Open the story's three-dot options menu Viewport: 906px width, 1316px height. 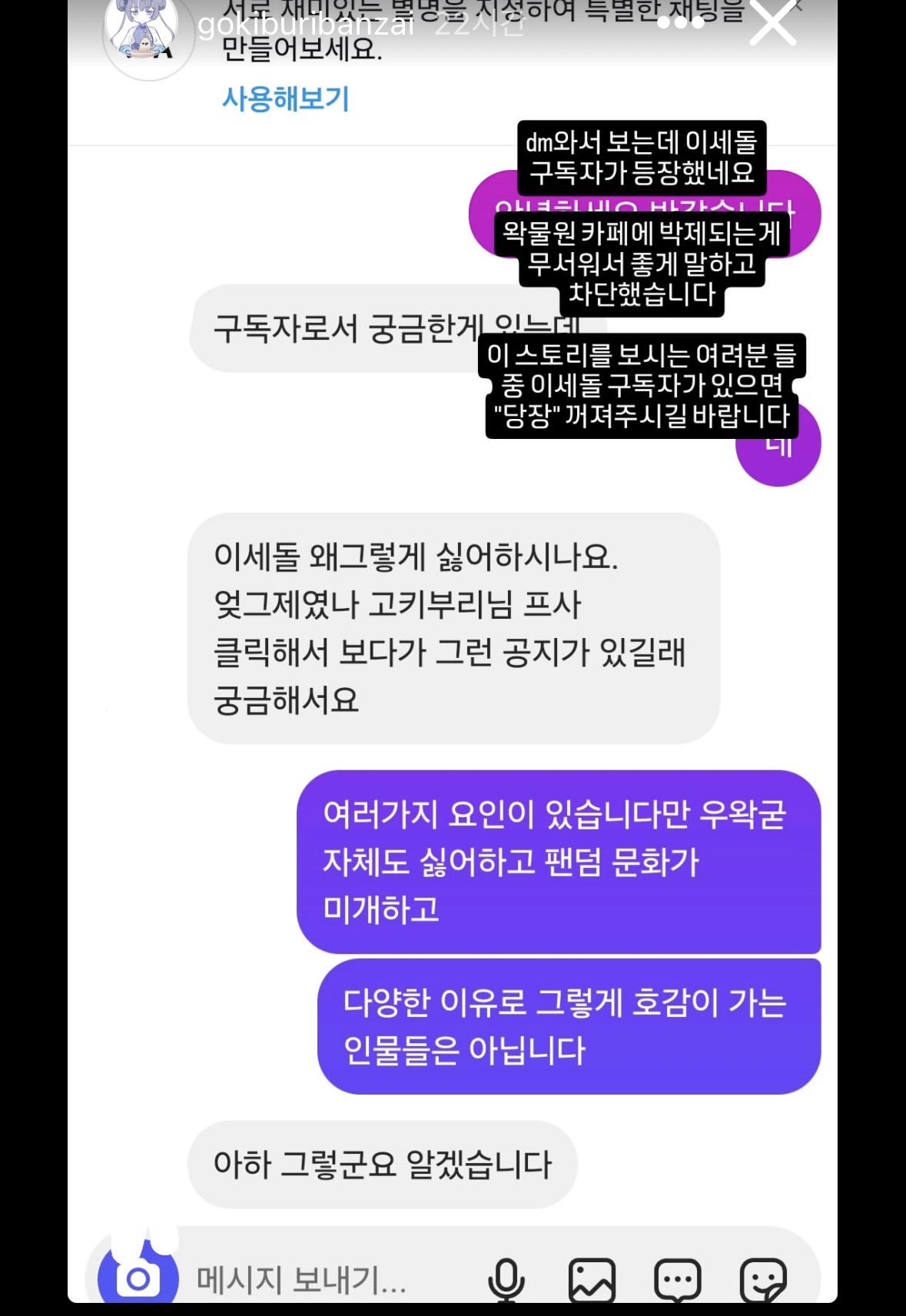coord(681,23)
